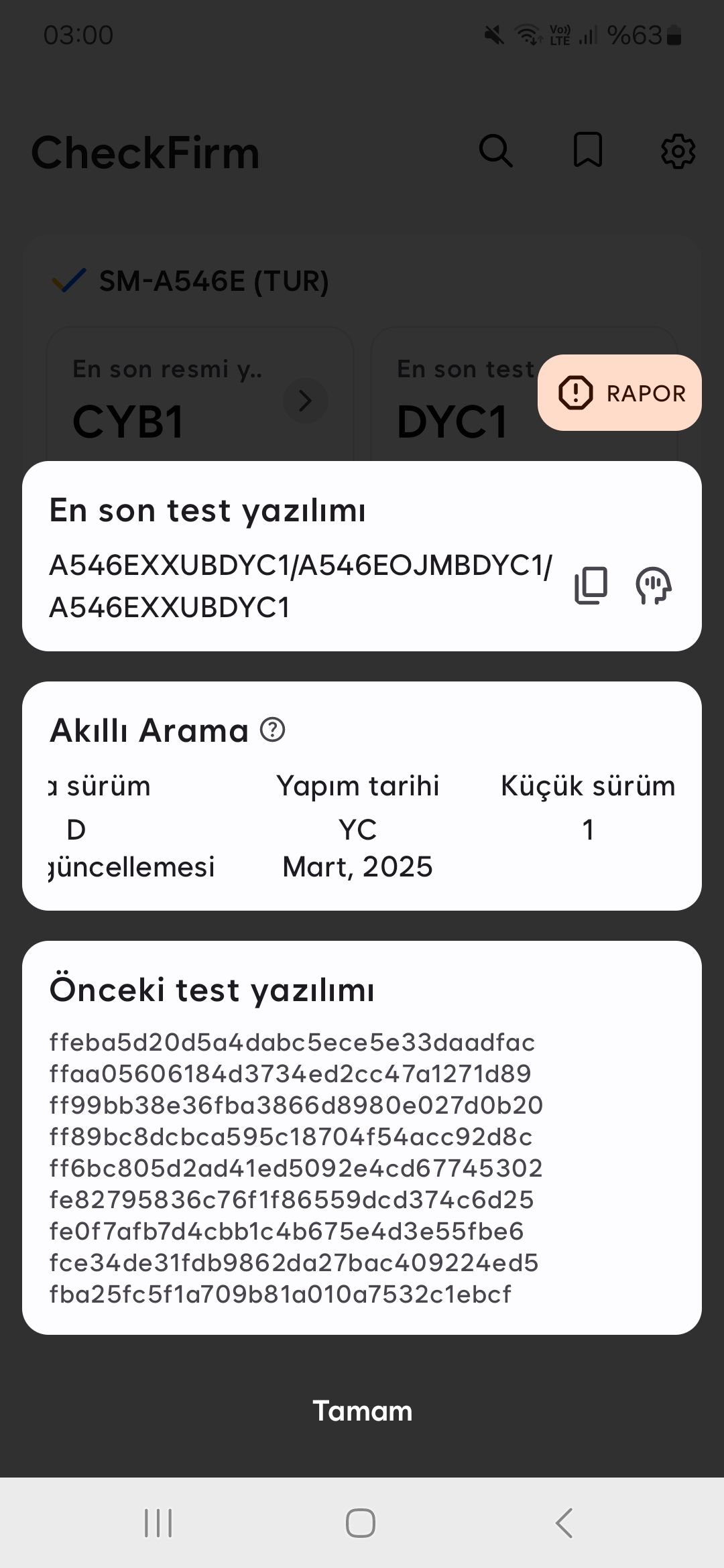Viewport: 724px width, 1568px height.
Task: Activate text-to-speech for the firmware code
Action: click(x=654, y=584)
